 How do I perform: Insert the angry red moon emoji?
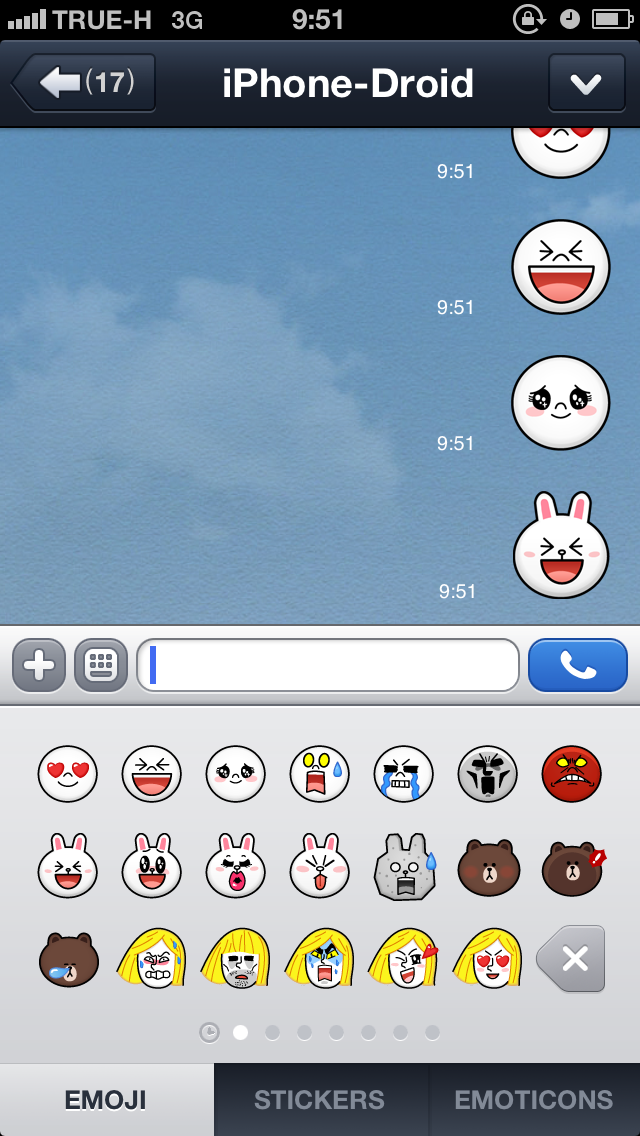click(571, 773)
